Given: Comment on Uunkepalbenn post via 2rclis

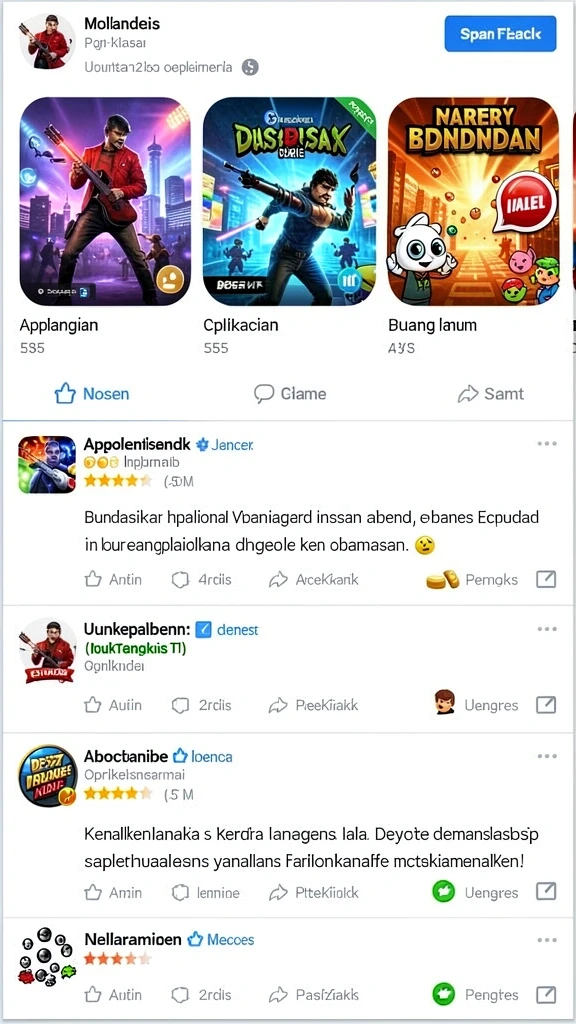Looking at the screenshot, I should [201, 705].
